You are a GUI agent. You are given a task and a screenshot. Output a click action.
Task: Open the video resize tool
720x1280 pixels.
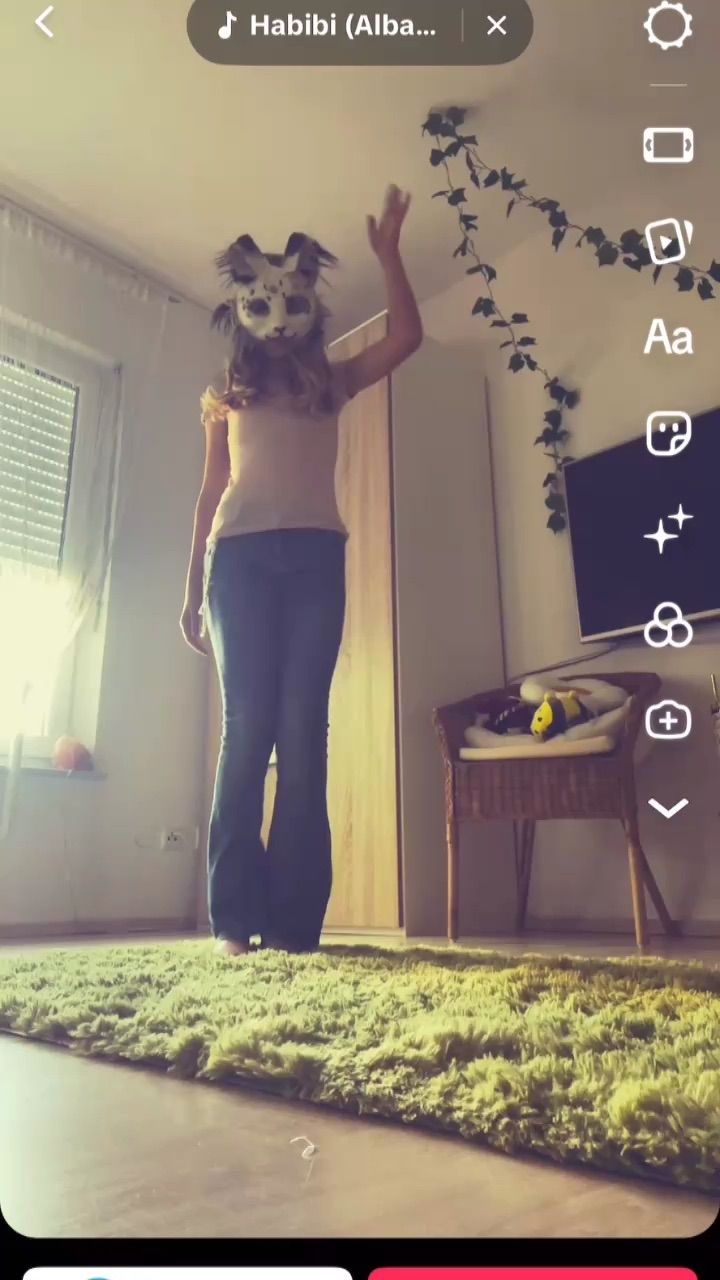coord(668,146)
